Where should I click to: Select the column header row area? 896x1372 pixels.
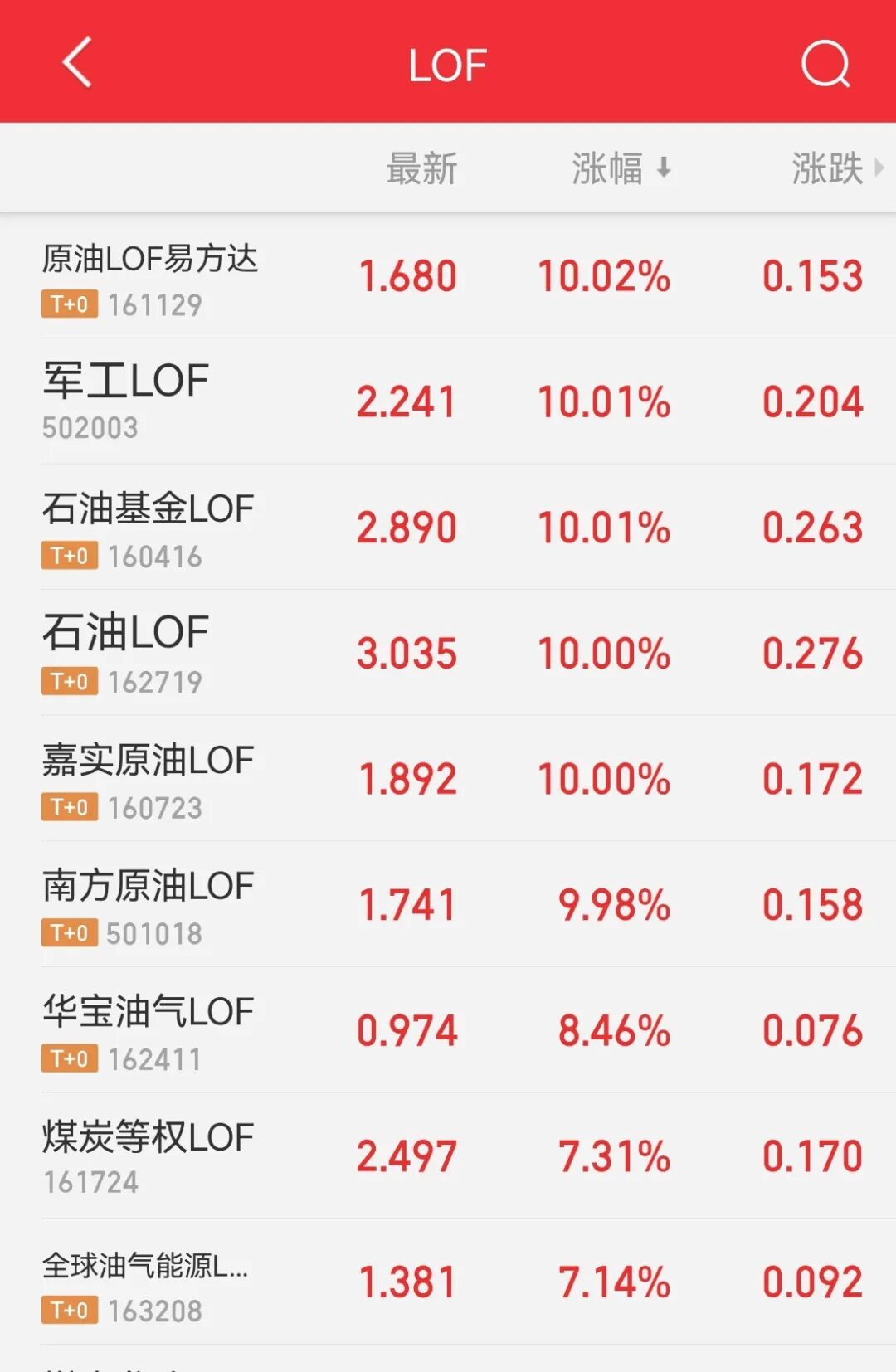click(448, 168)
